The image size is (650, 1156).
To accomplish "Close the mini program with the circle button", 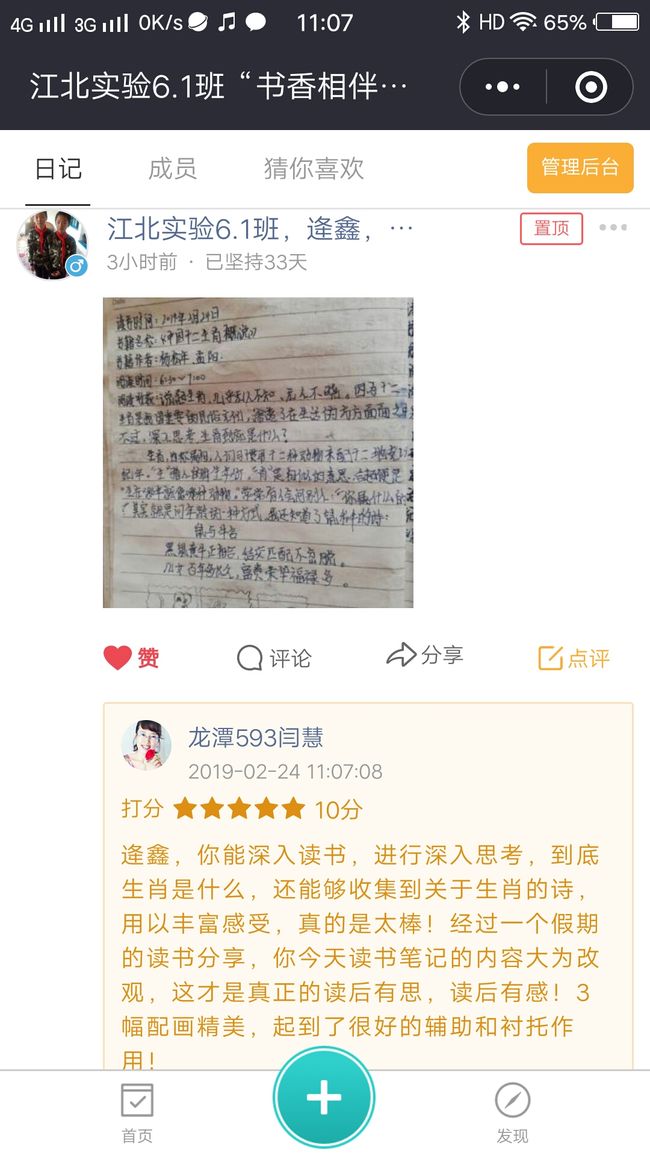I will point(590,87).
